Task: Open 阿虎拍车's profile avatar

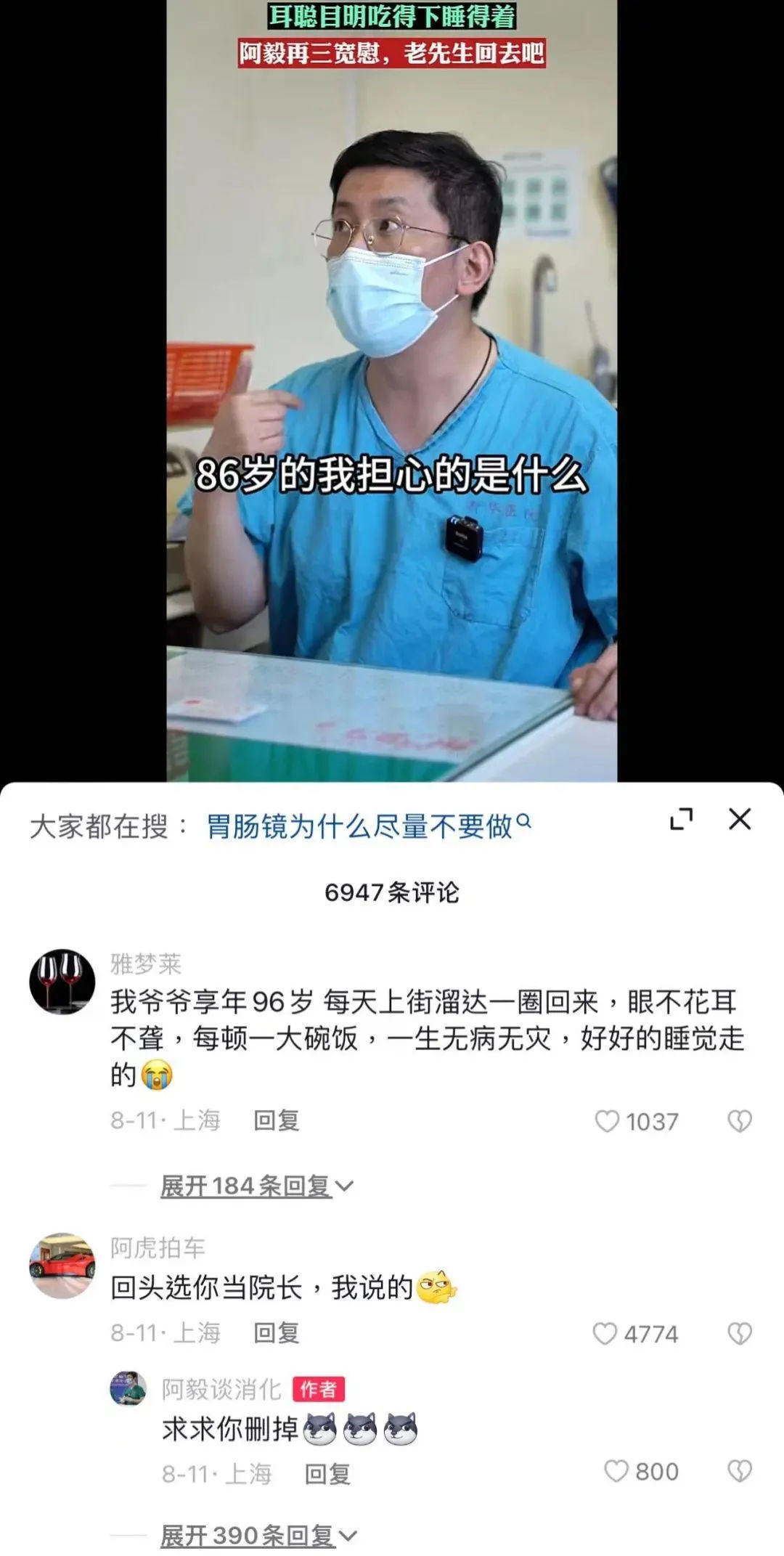Action: click(62, 1266)
